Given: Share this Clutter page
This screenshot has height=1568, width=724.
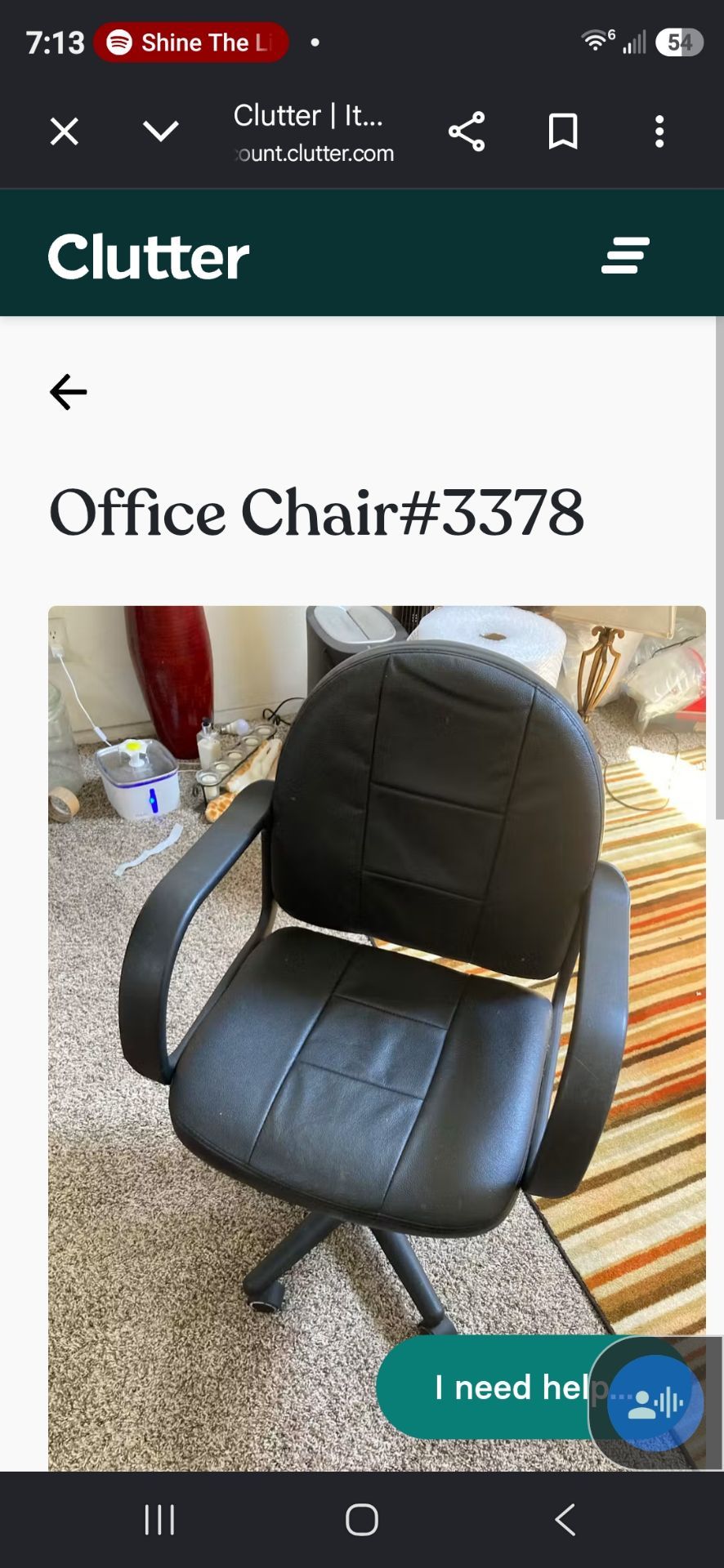Looking at the screenshot, I should click(467, 131).
